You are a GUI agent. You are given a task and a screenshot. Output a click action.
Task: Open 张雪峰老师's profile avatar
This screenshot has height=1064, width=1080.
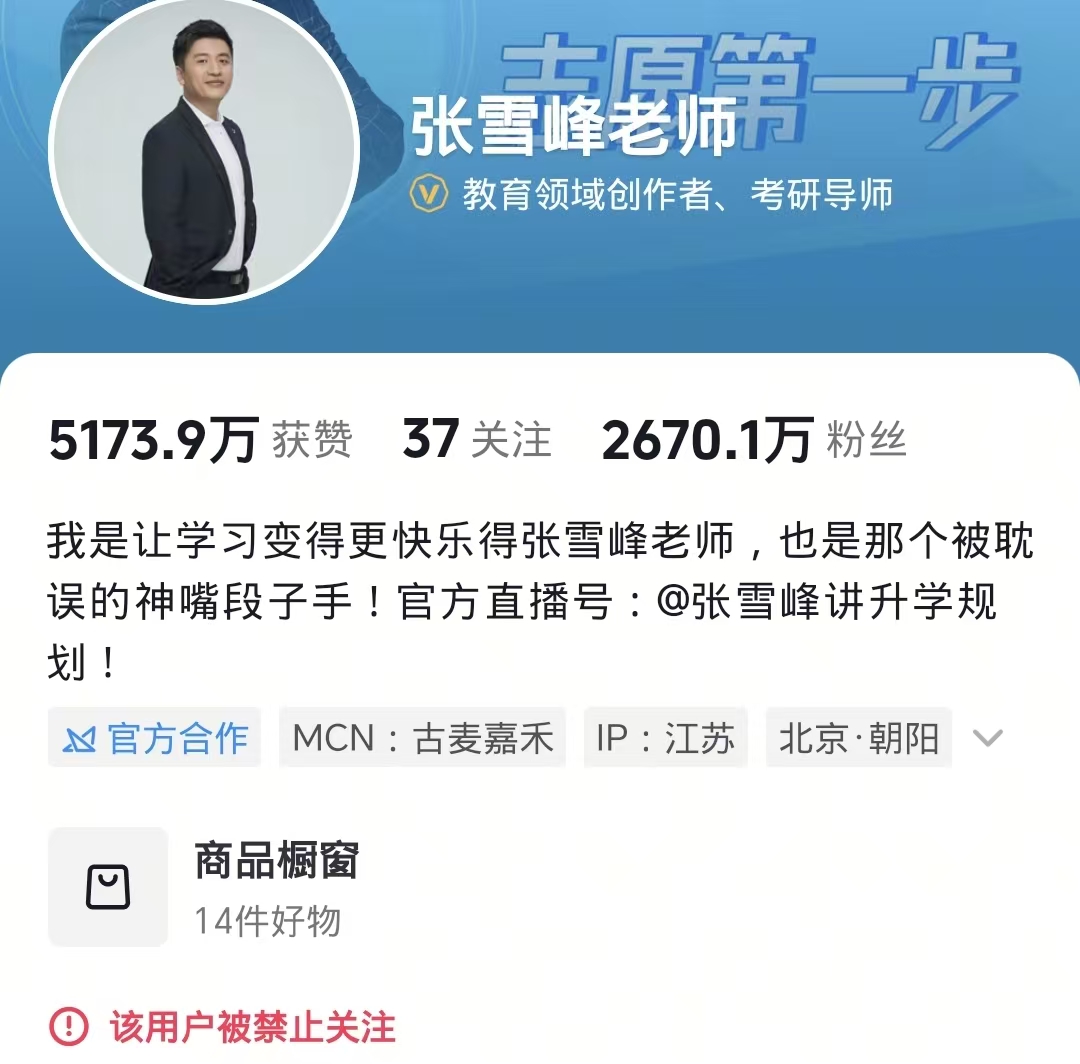pos(204,148)
